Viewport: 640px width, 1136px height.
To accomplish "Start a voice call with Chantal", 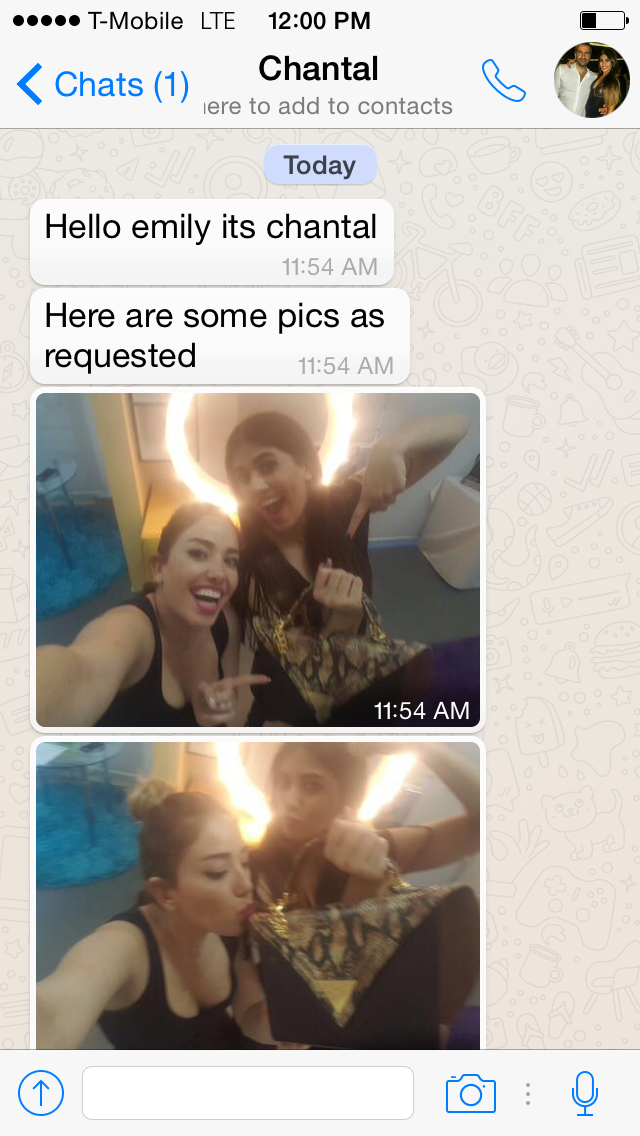I will point(503,82).
